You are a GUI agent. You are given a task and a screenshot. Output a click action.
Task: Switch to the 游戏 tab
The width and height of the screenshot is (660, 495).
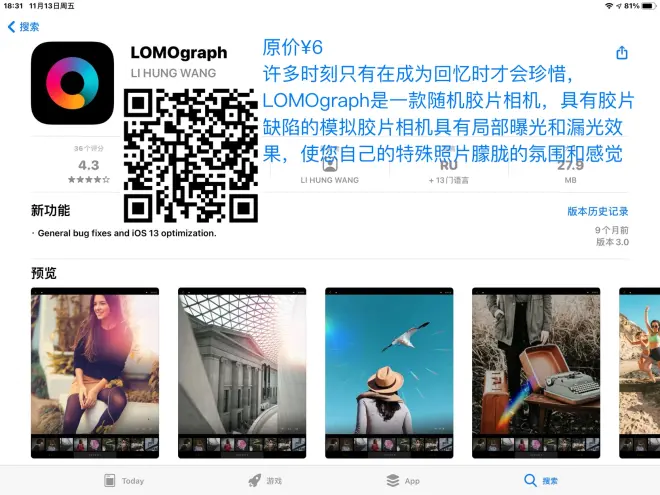[x=265, y=480]
